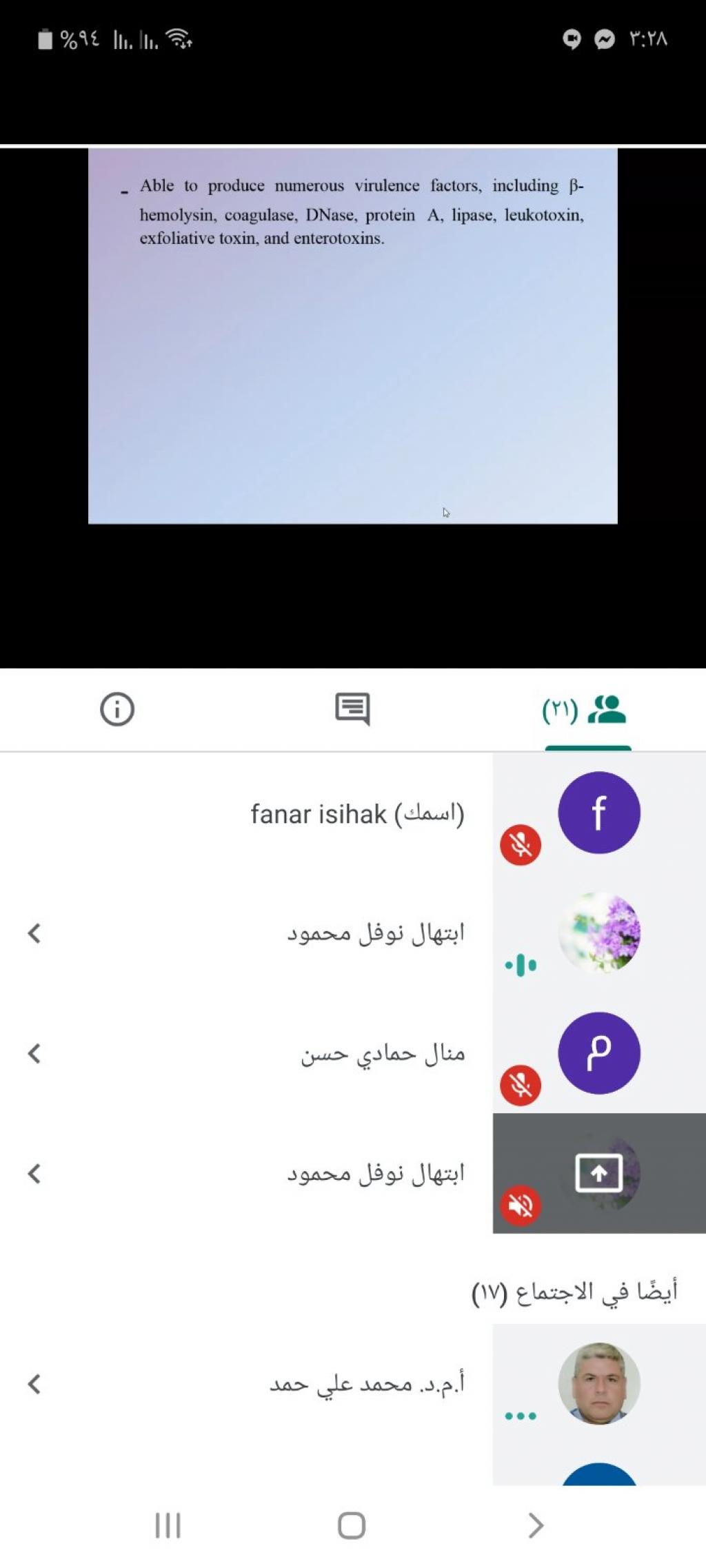Open the meeting info tab
The height and width of the screenshot is (1568, 706).
coord(117,709)
